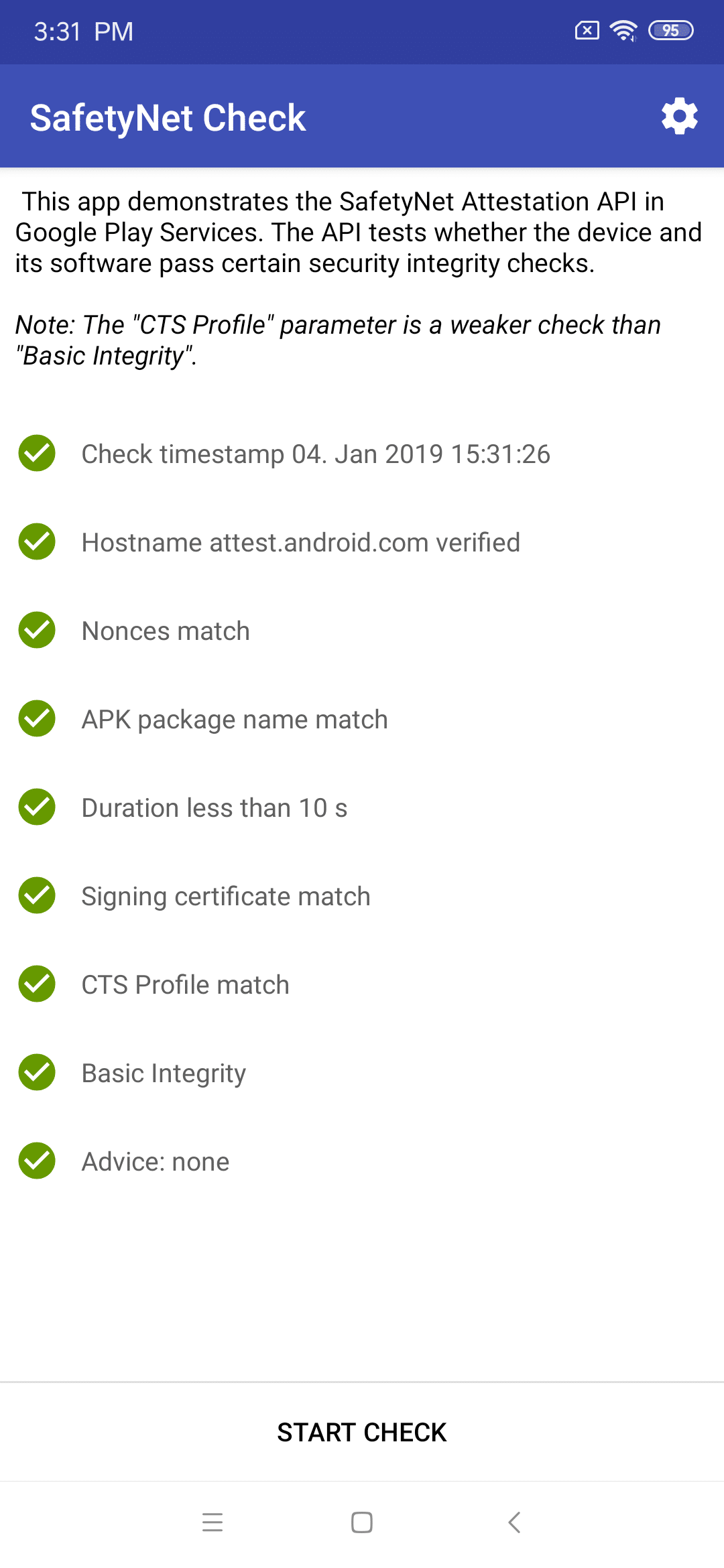Open the settings gear icon

coord(680,117)
